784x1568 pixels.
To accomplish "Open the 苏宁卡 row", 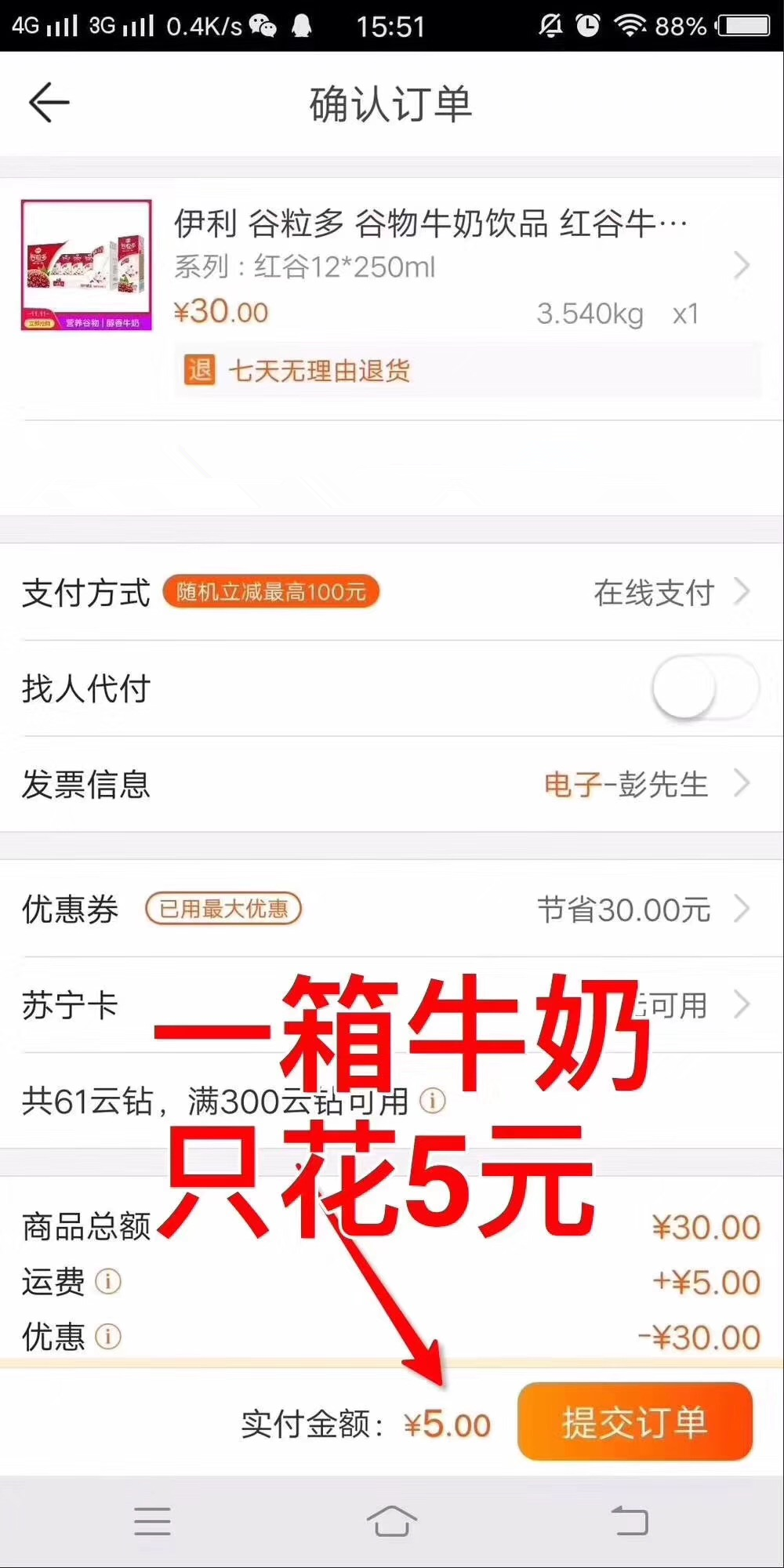I will (x=392, y=1005).
